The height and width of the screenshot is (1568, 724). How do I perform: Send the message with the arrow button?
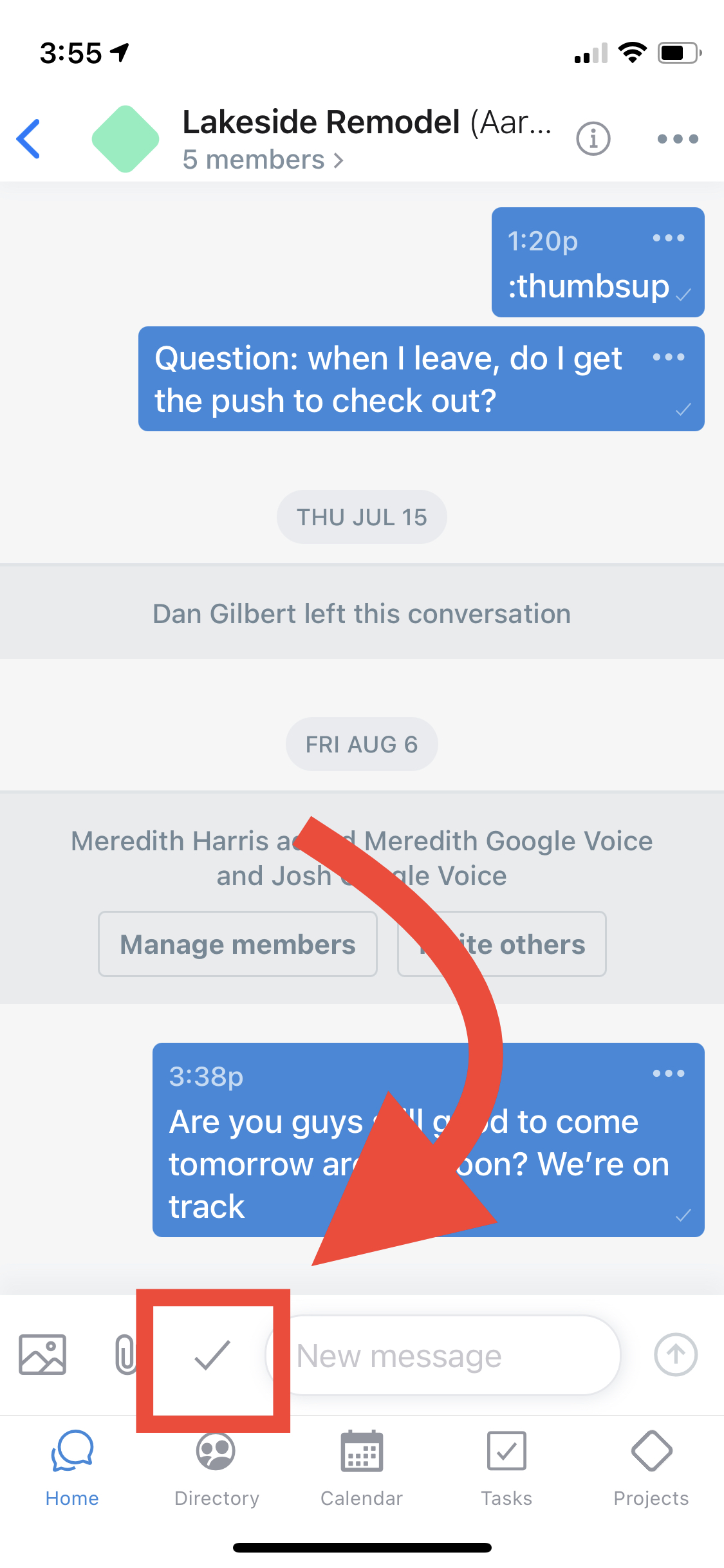point(676,1354)
